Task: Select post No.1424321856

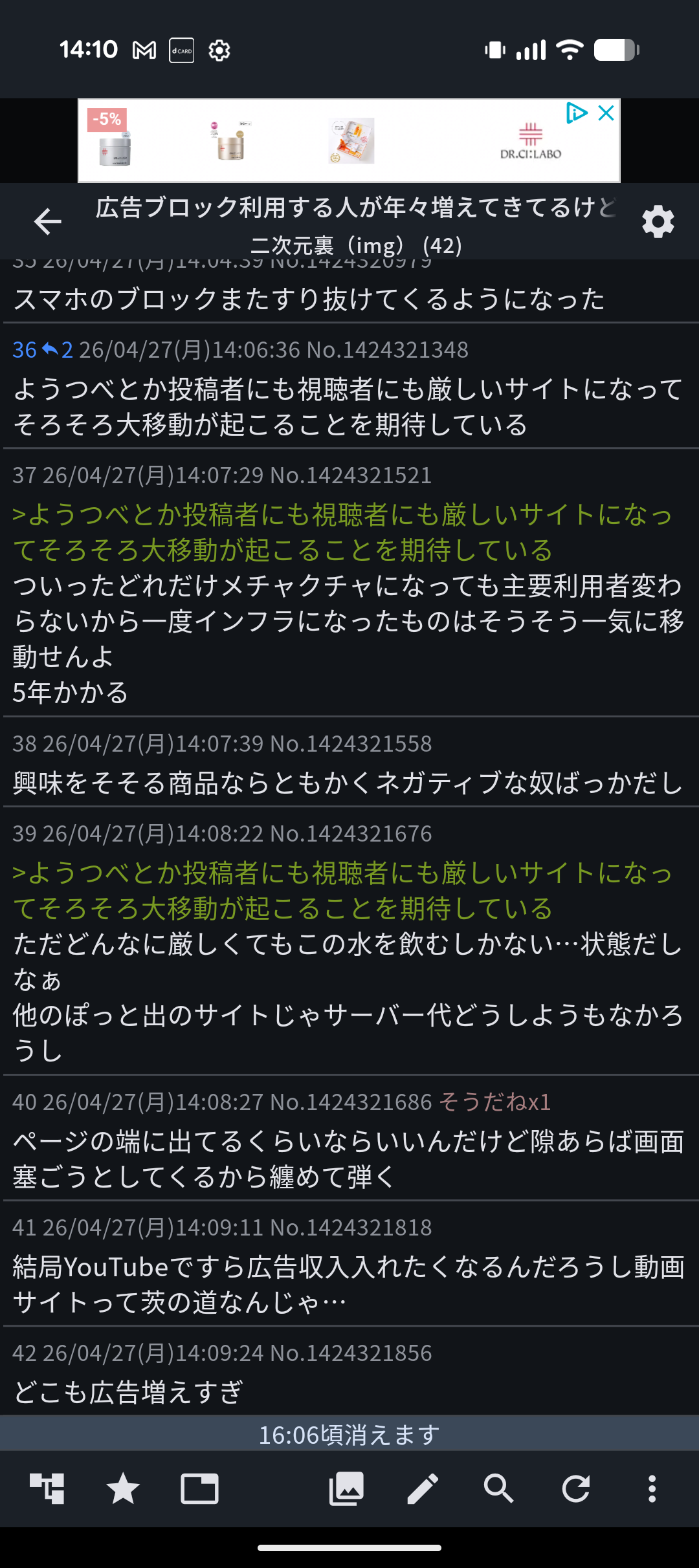Action: point(350,1353)
